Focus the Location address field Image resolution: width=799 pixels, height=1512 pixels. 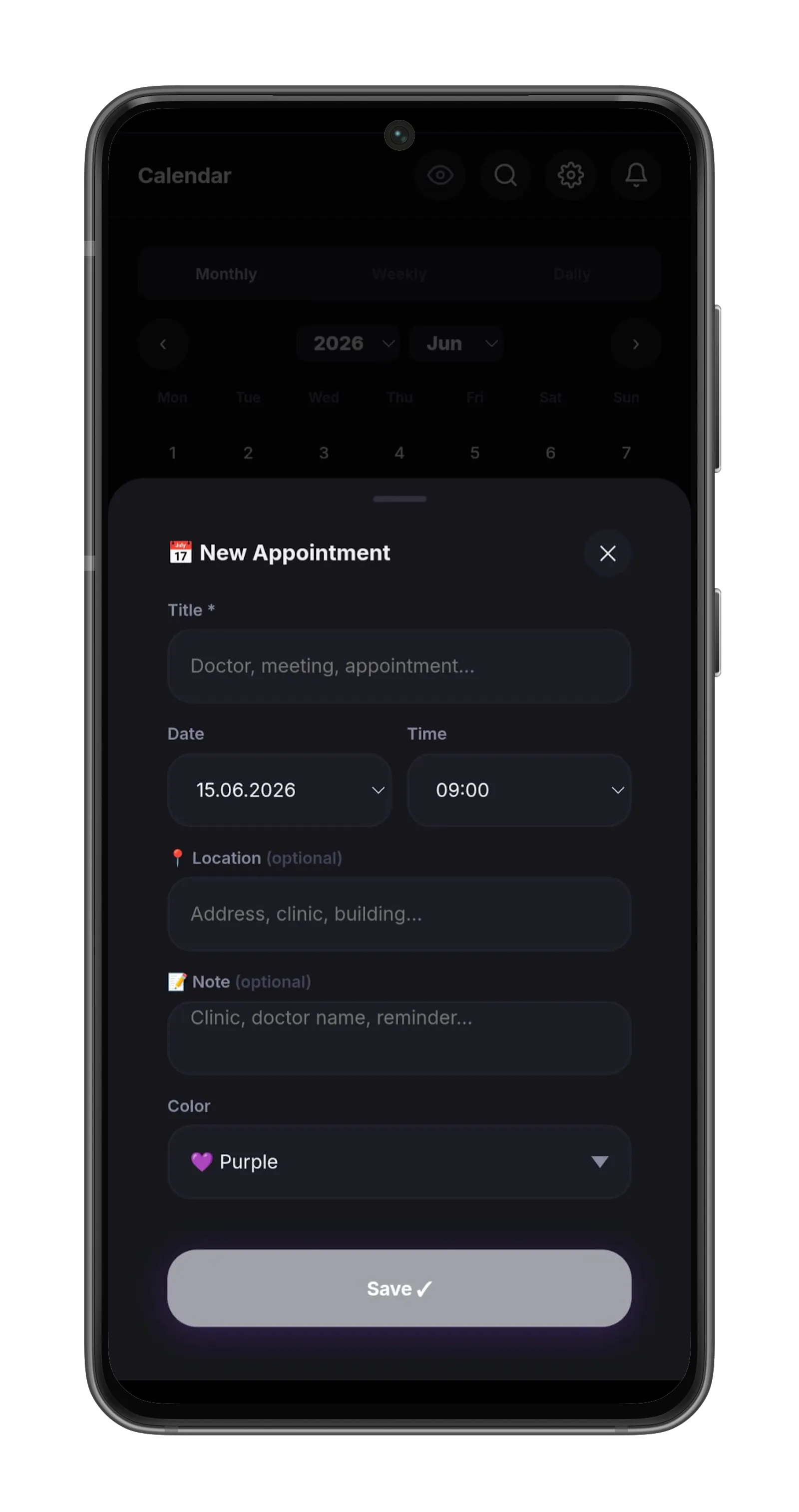(x=399, y=913)
